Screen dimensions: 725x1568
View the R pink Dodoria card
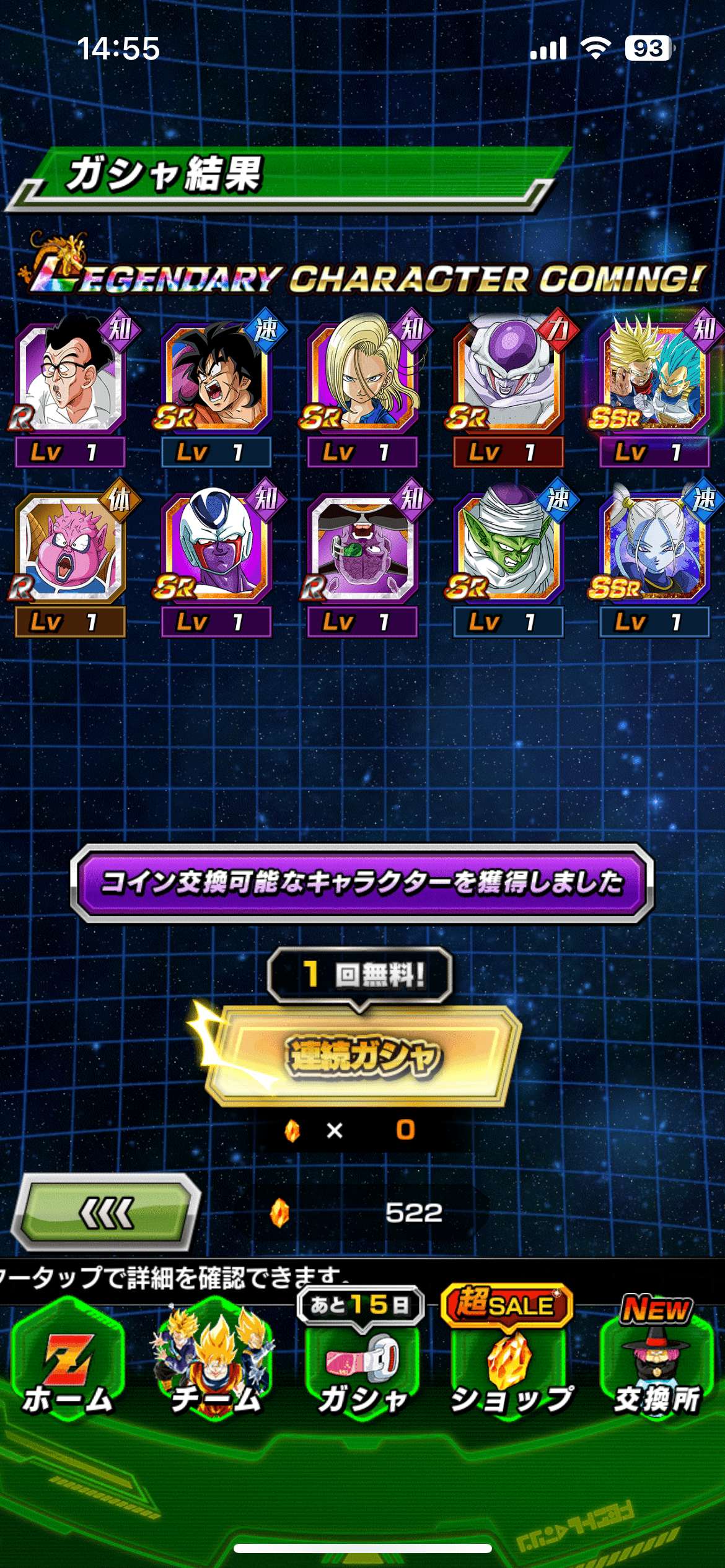tap(69, 548)
